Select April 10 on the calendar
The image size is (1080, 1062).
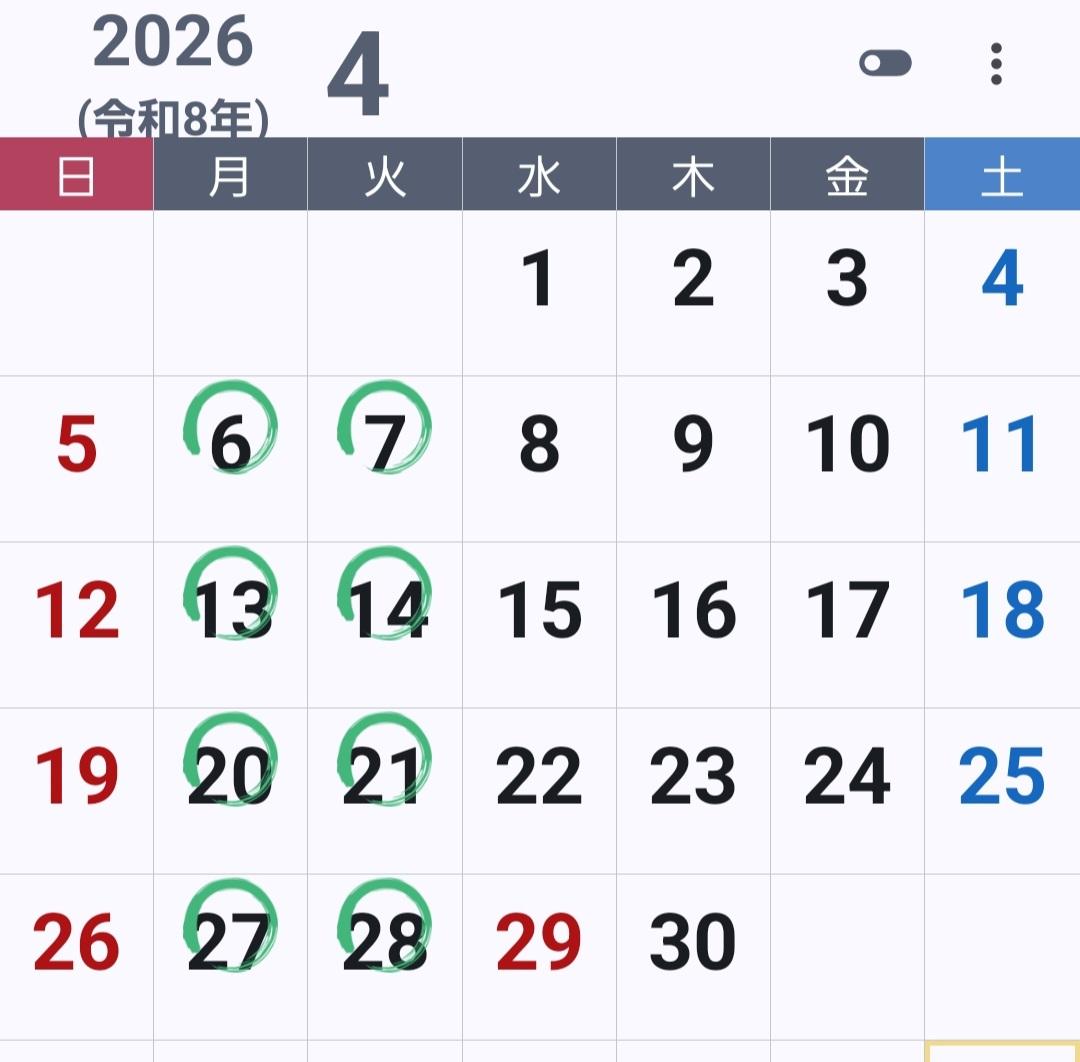(847, 459)
